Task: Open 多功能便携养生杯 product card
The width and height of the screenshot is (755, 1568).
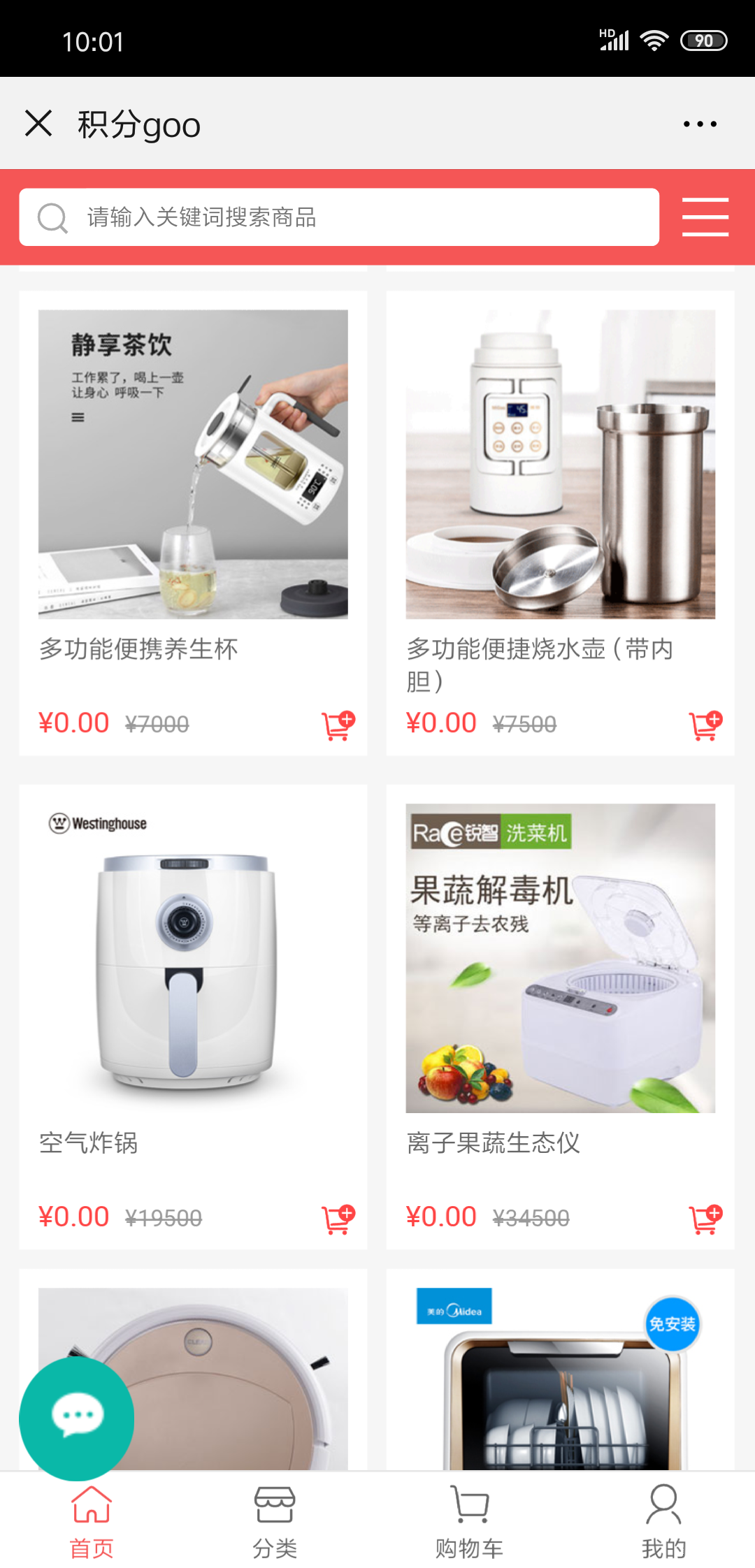Action: (x=193, y=465)
